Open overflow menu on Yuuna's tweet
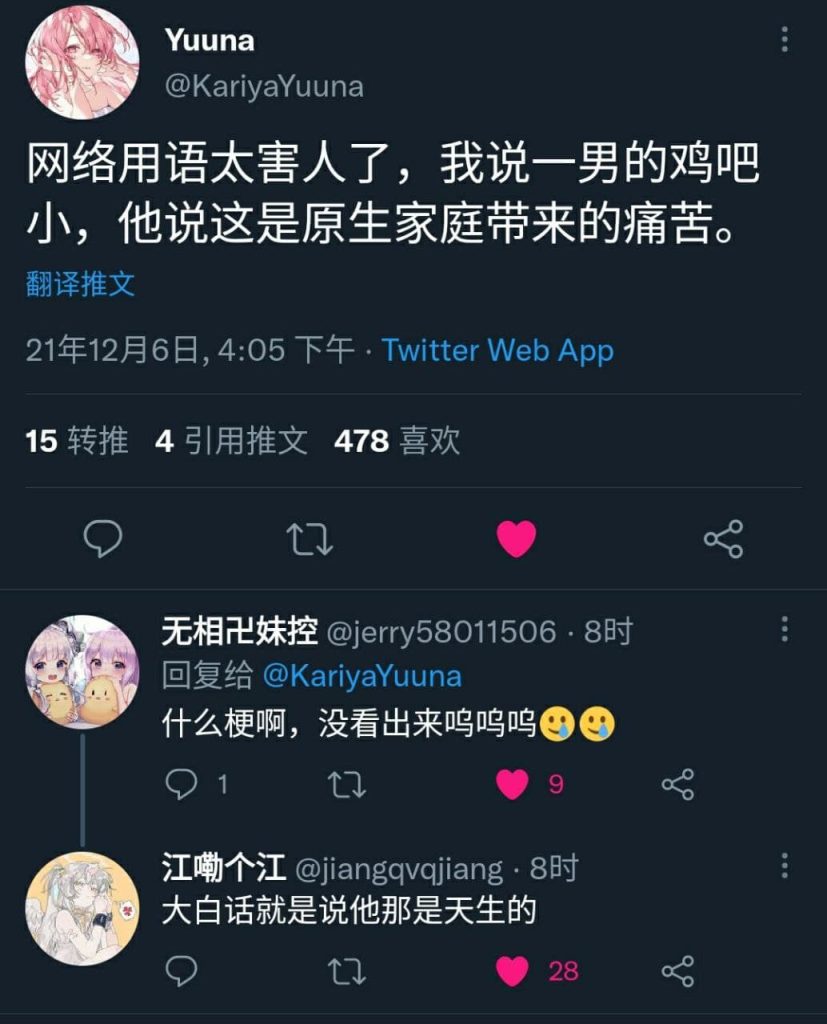Screen dimensions: 827x1024 click(x=785, y=40)
